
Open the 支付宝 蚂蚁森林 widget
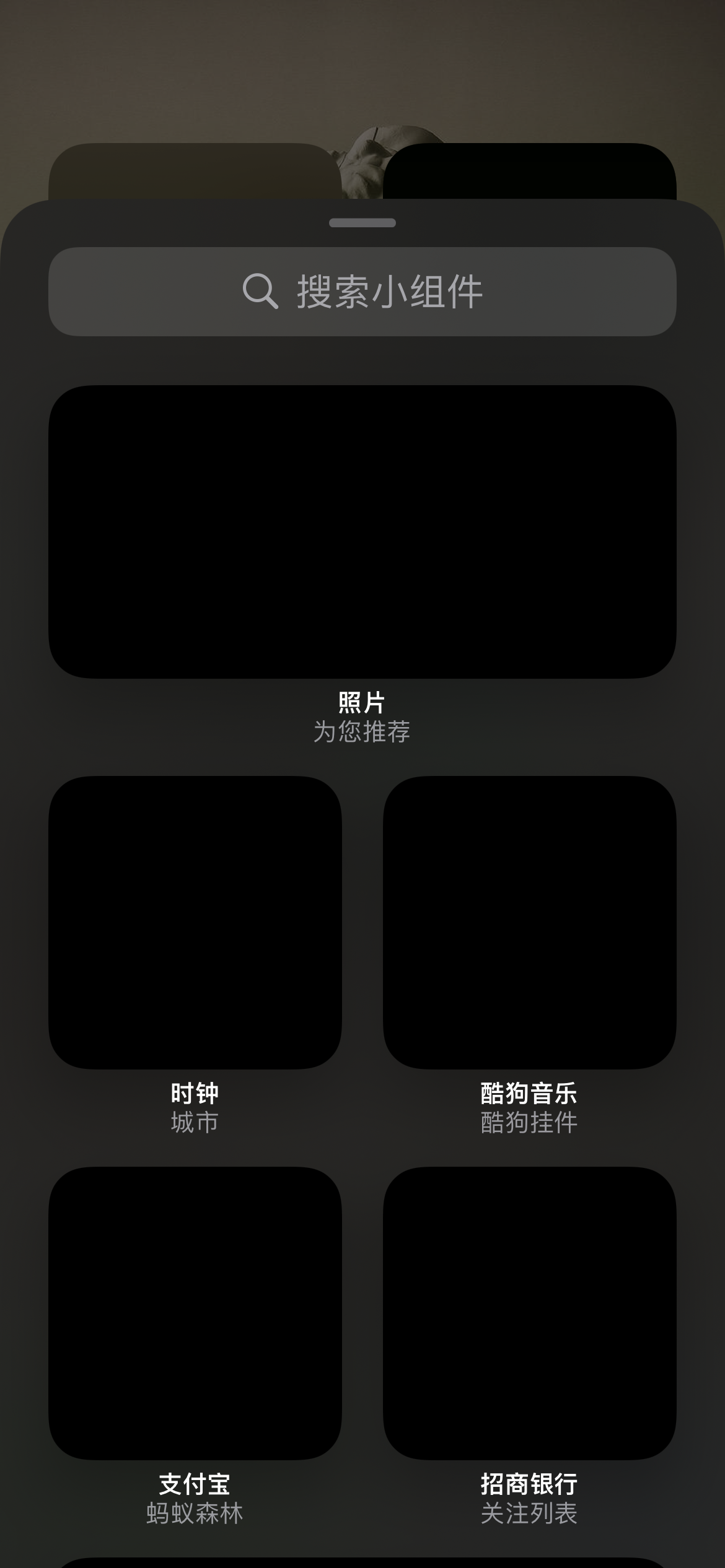195,1313
